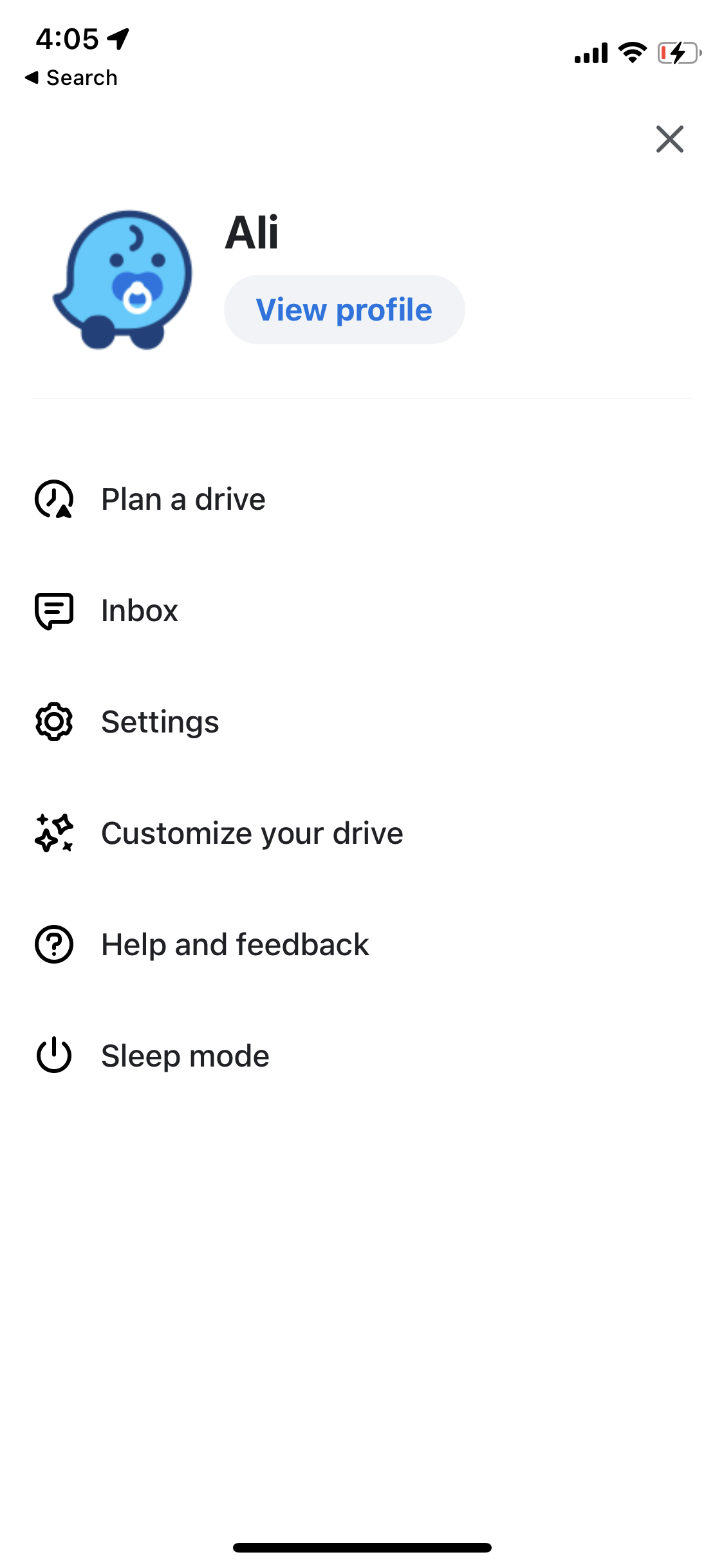
Task: Open Help and feedback
Action: coord(234,944)
